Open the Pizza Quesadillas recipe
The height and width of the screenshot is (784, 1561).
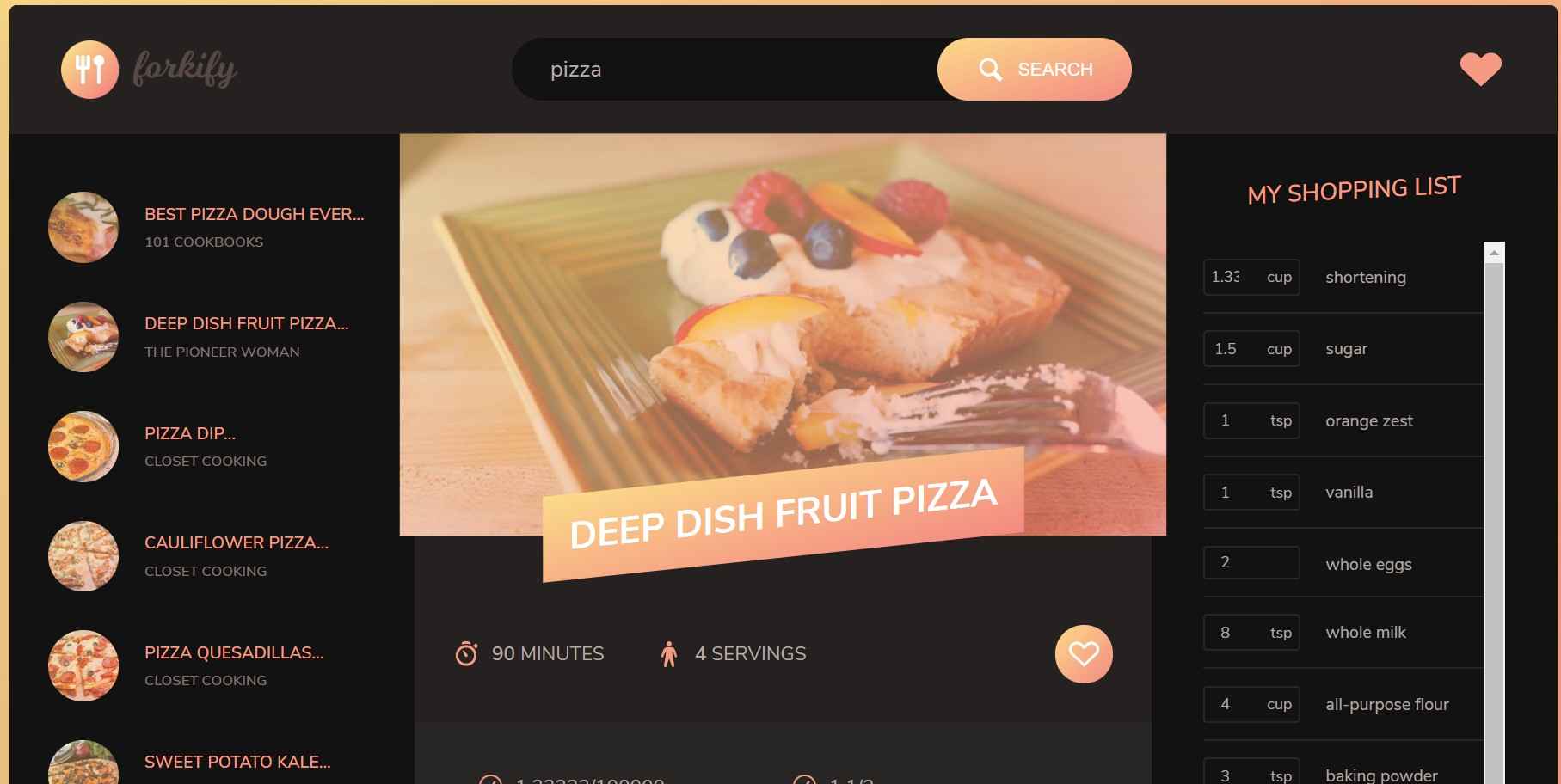[x=234, y=653]
